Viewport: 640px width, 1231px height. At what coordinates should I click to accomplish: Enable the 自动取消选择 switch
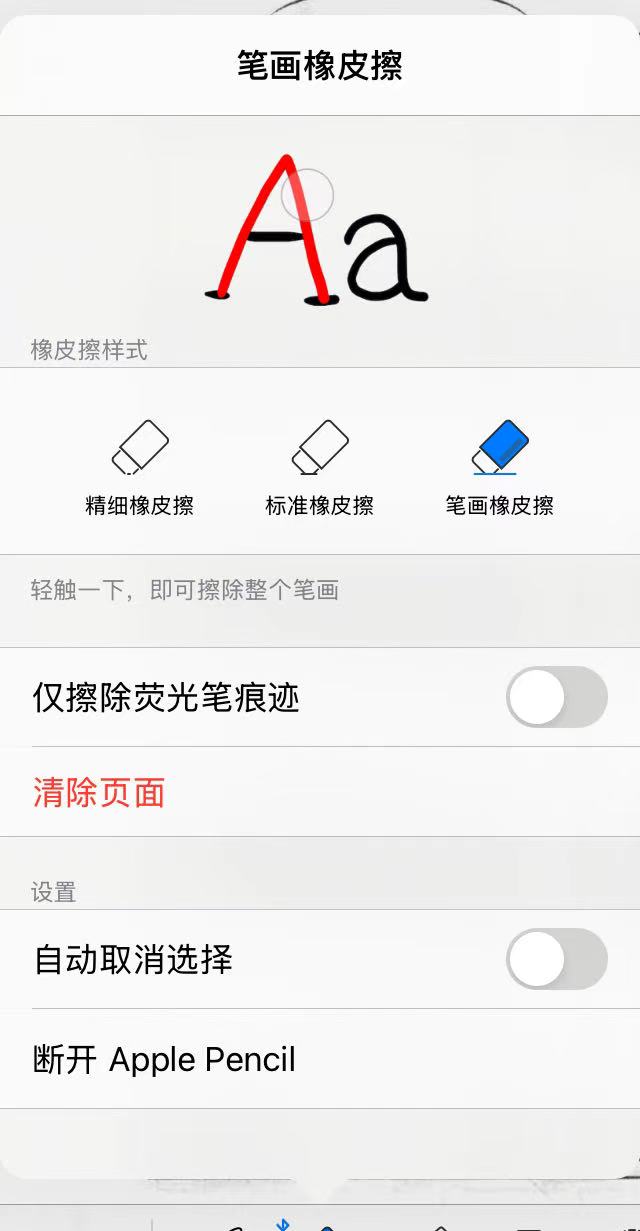pyautogui.click(x=556, y=959)
